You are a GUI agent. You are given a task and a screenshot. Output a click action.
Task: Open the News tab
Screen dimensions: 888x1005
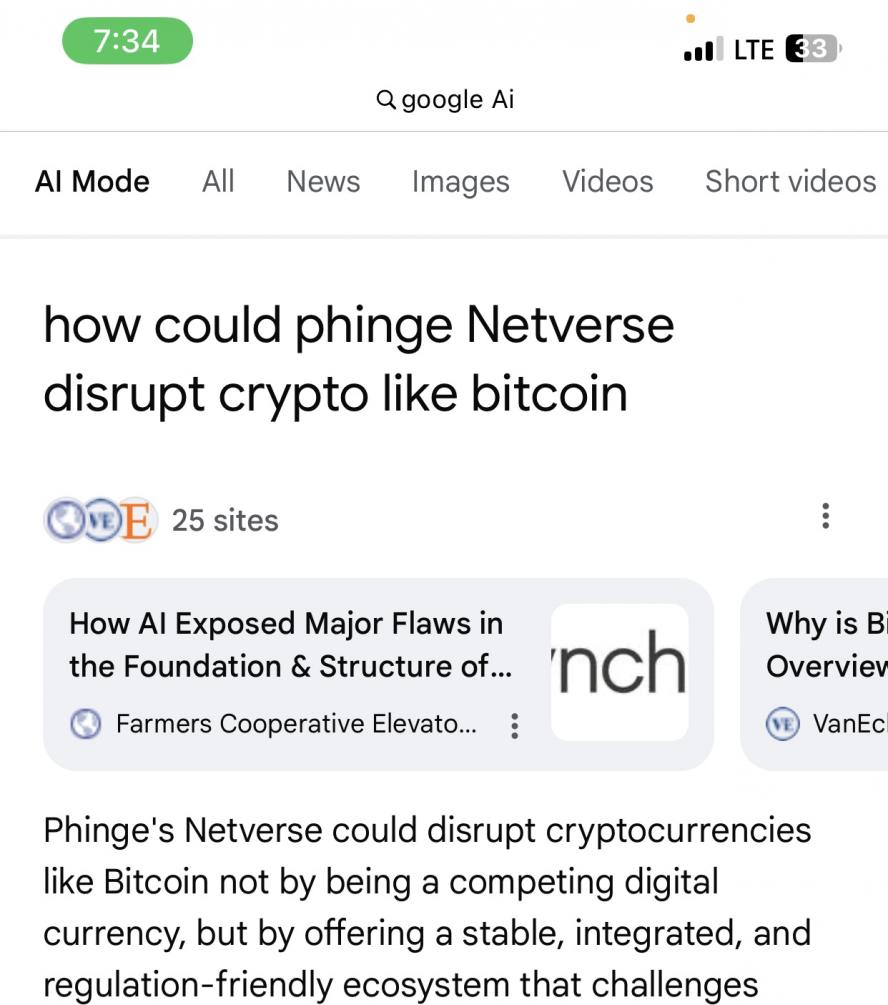click(323, 181)
